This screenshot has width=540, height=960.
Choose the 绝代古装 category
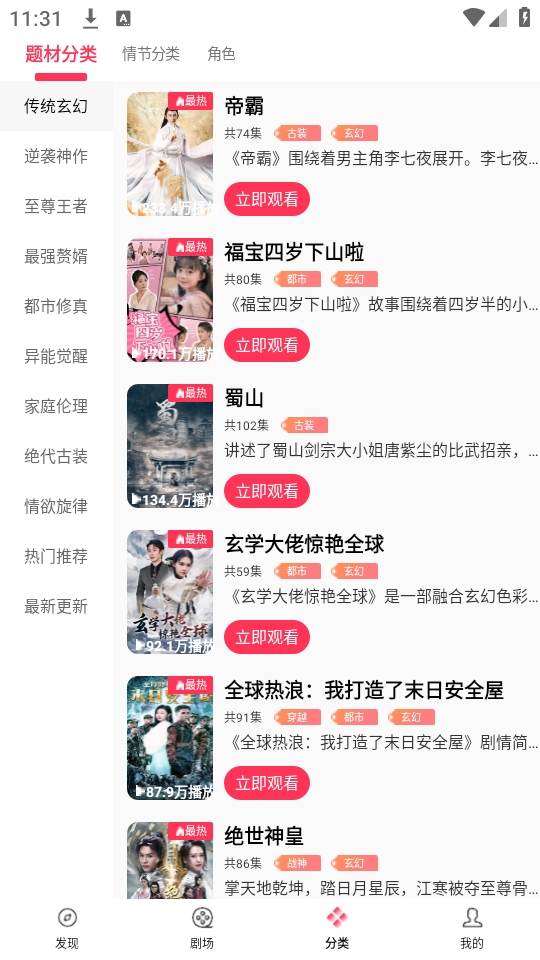56,457
